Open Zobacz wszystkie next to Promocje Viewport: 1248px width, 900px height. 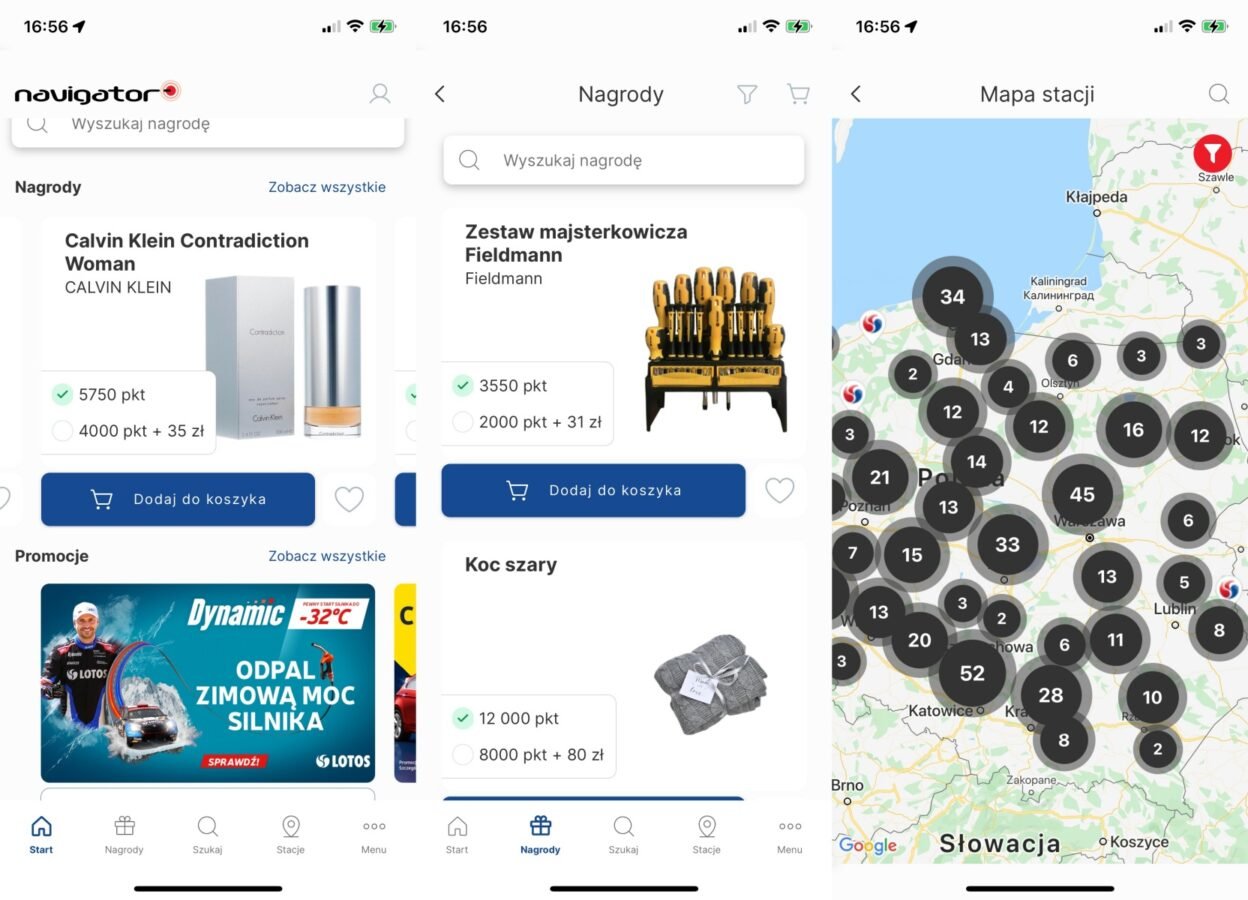(326, 556)
